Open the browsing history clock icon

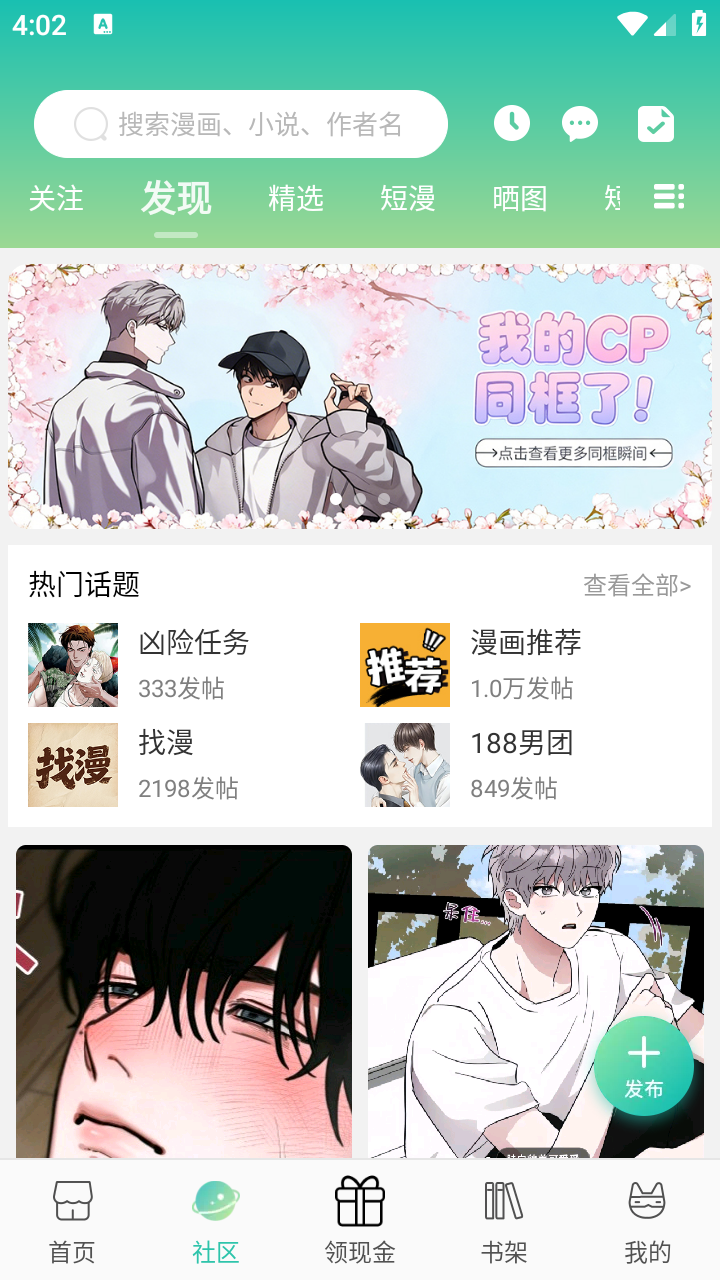click(511, 124)
